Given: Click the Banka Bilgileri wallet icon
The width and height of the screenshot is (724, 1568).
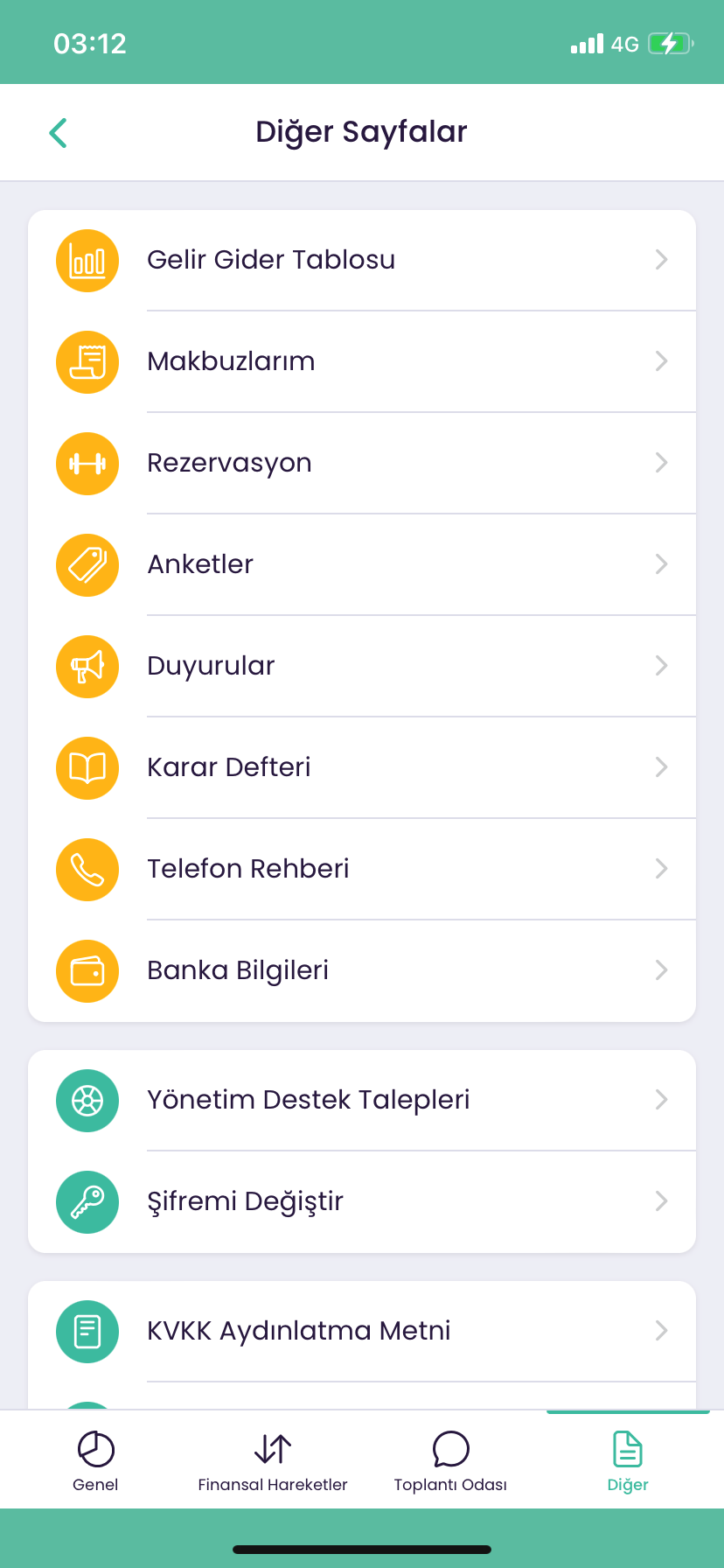Looking at the screenshot, I should click(x=87, y=970).
